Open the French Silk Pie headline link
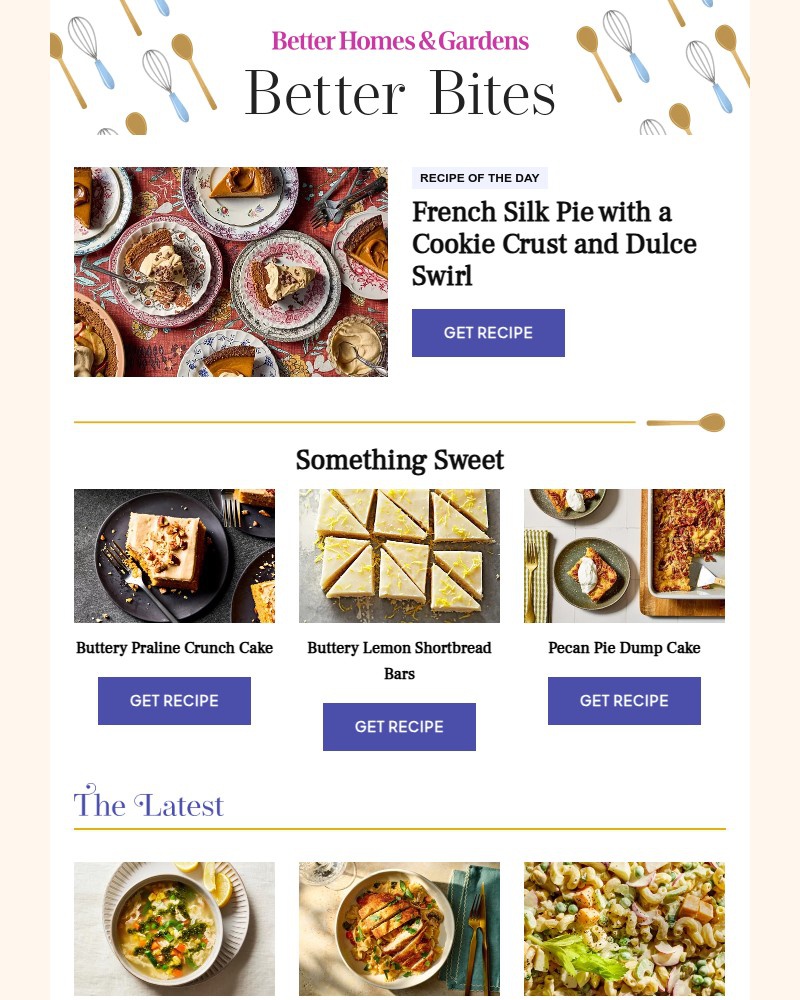The height and width of the screenshot is (1000, 800). pyautogui.click(x=554, y=244)
